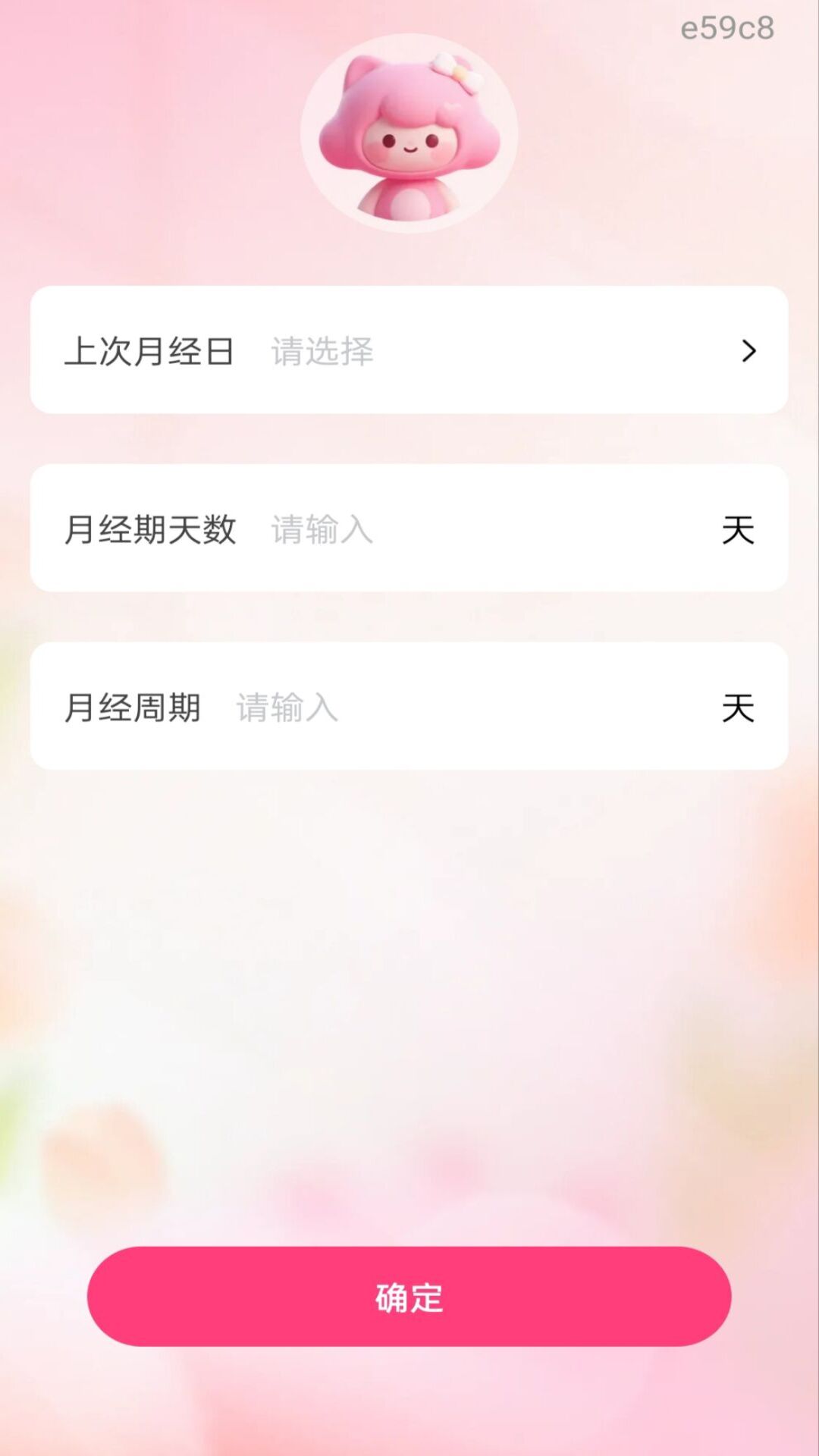Tap the e59c8 code in top corner
819x1456 pixels.
coord(726,28)
